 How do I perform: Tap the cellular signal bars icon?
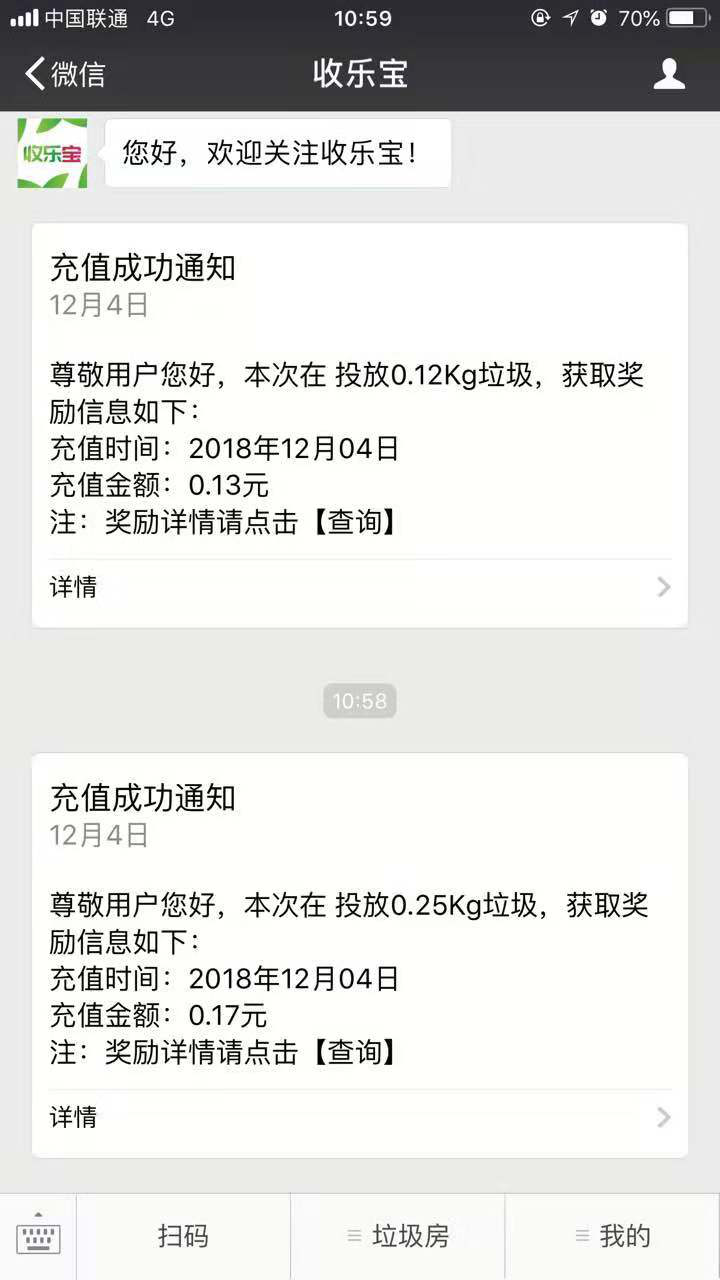click(x=22, y=17)
